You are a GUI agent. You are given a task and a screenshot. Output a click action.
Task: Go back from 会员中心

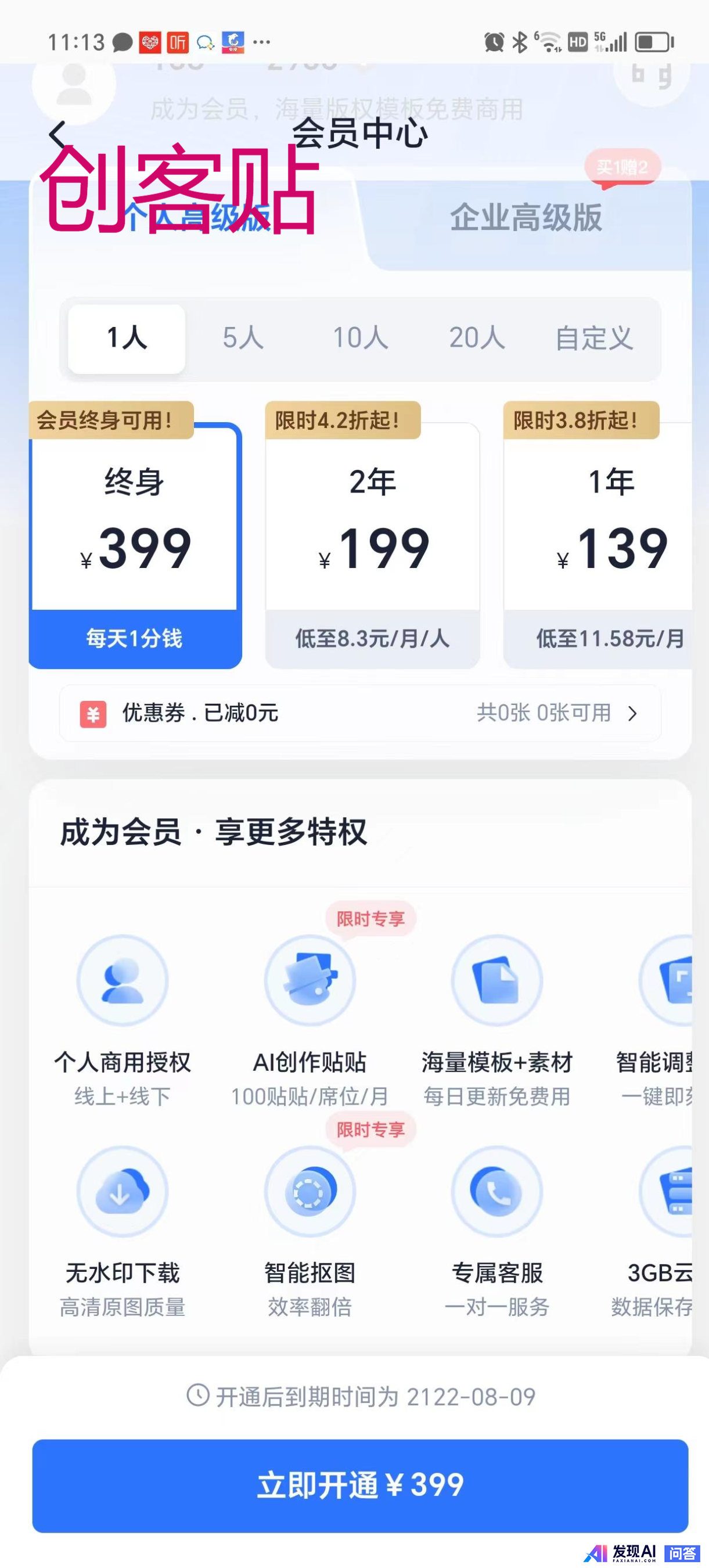tap(58, 135)
